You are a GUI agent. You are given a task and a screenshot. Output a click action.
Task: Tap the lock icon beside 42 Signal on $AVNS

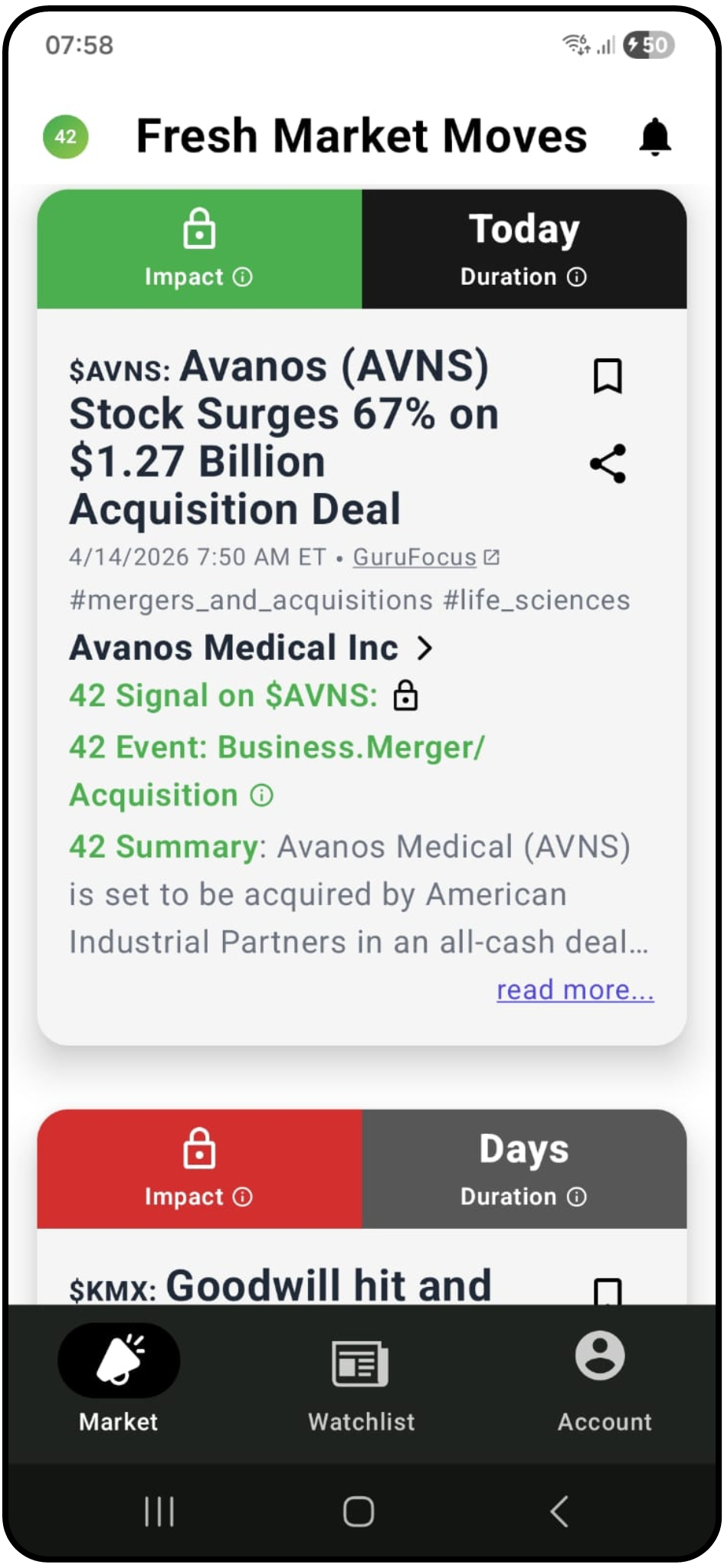click(407, 697)
